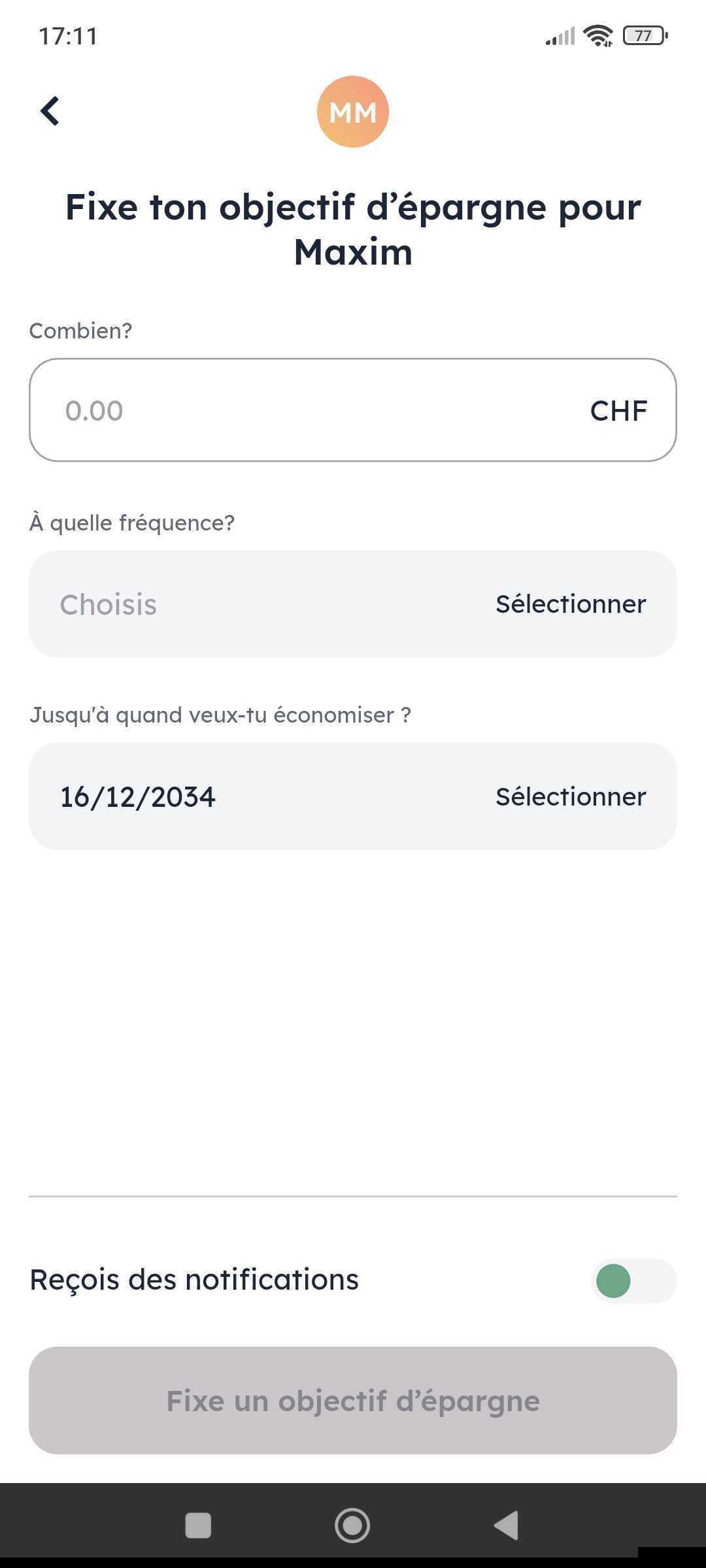Change the end date 16/12/2034

[x=353, y=796]
